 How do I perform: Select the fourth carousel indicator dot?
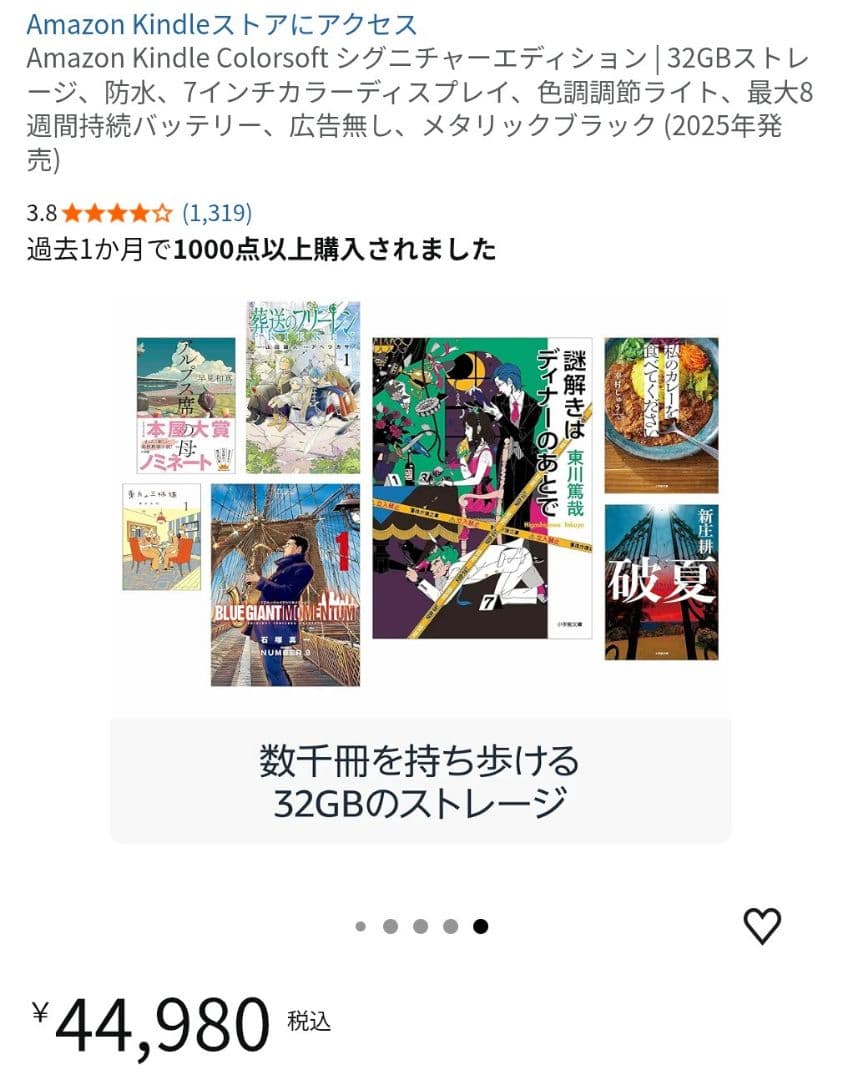click(449, 928)
